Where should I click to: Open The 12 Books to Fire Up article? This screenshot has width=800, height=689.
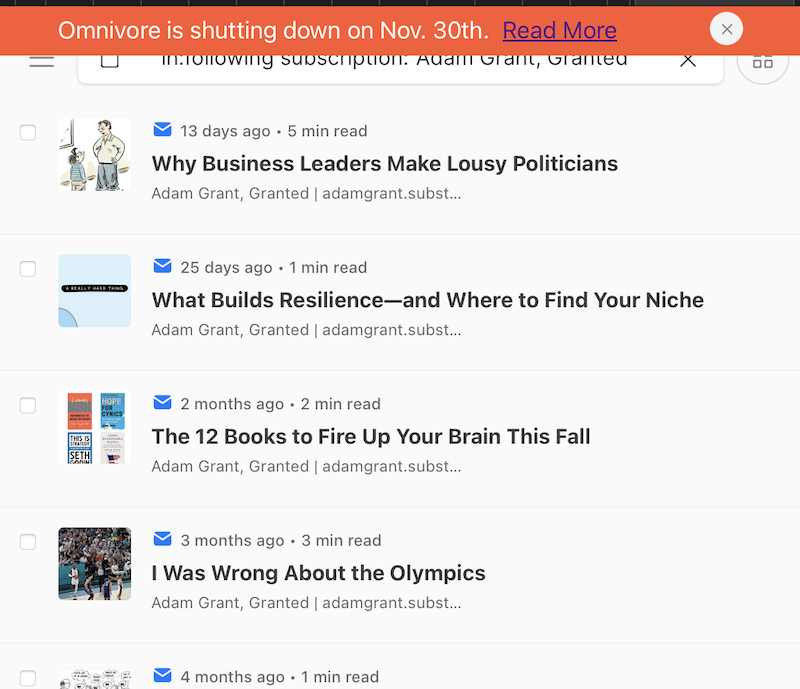(370, 437)
